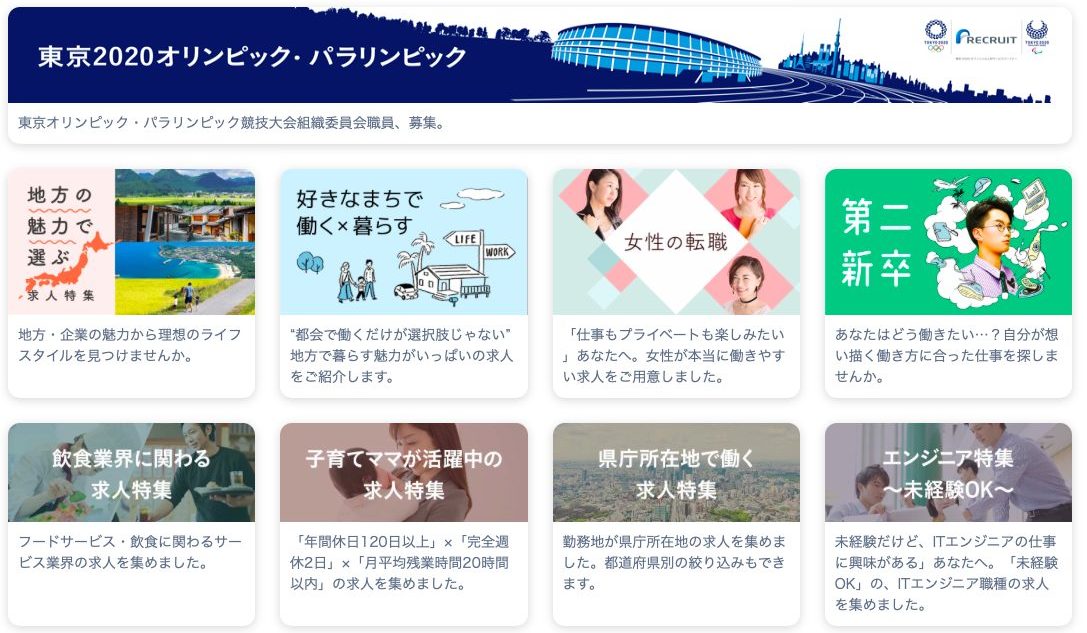Open the 東京2020オリンピック・パラリンピック banner
1087x633 pixels.
[x=540, y=56]
